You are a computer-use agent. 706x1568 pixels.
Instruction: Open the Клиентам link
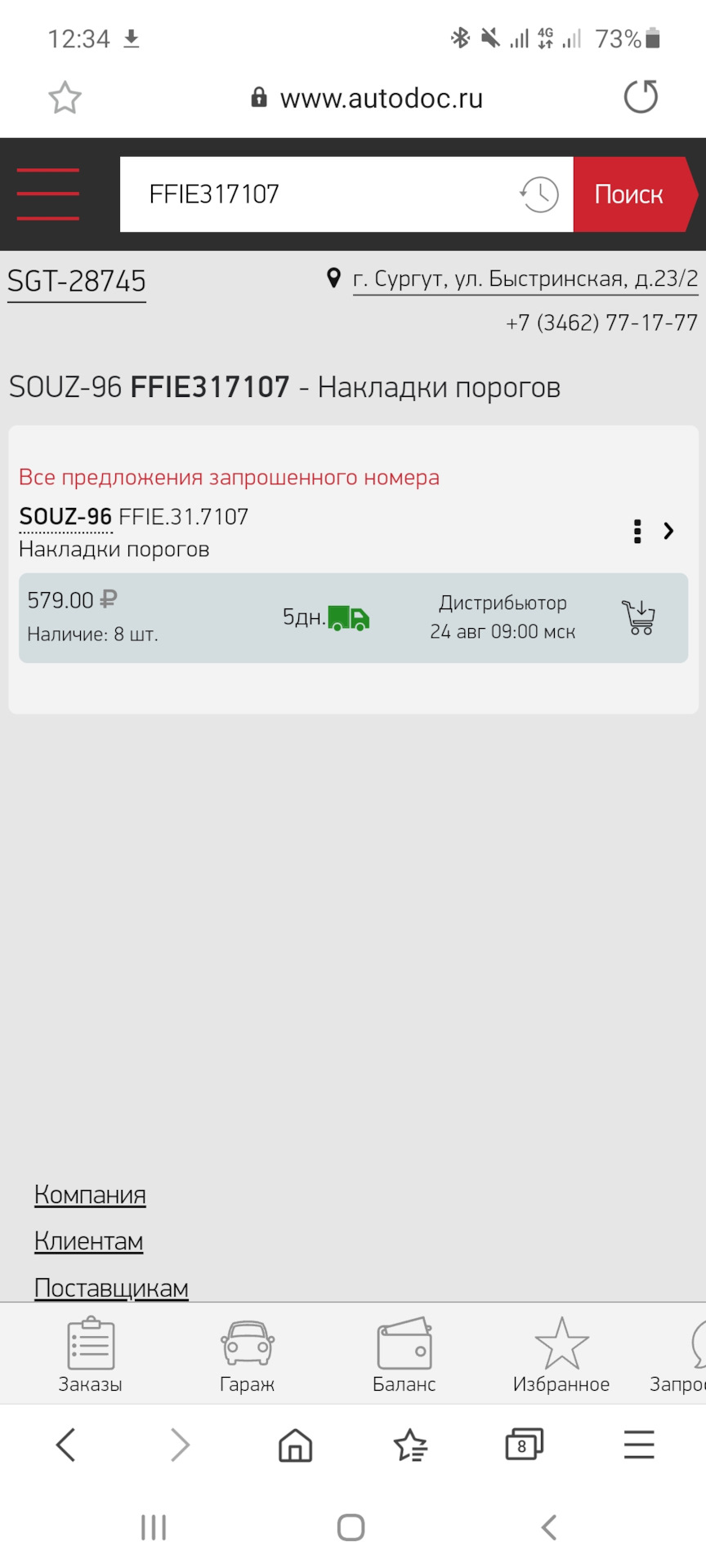(88, 1241)
